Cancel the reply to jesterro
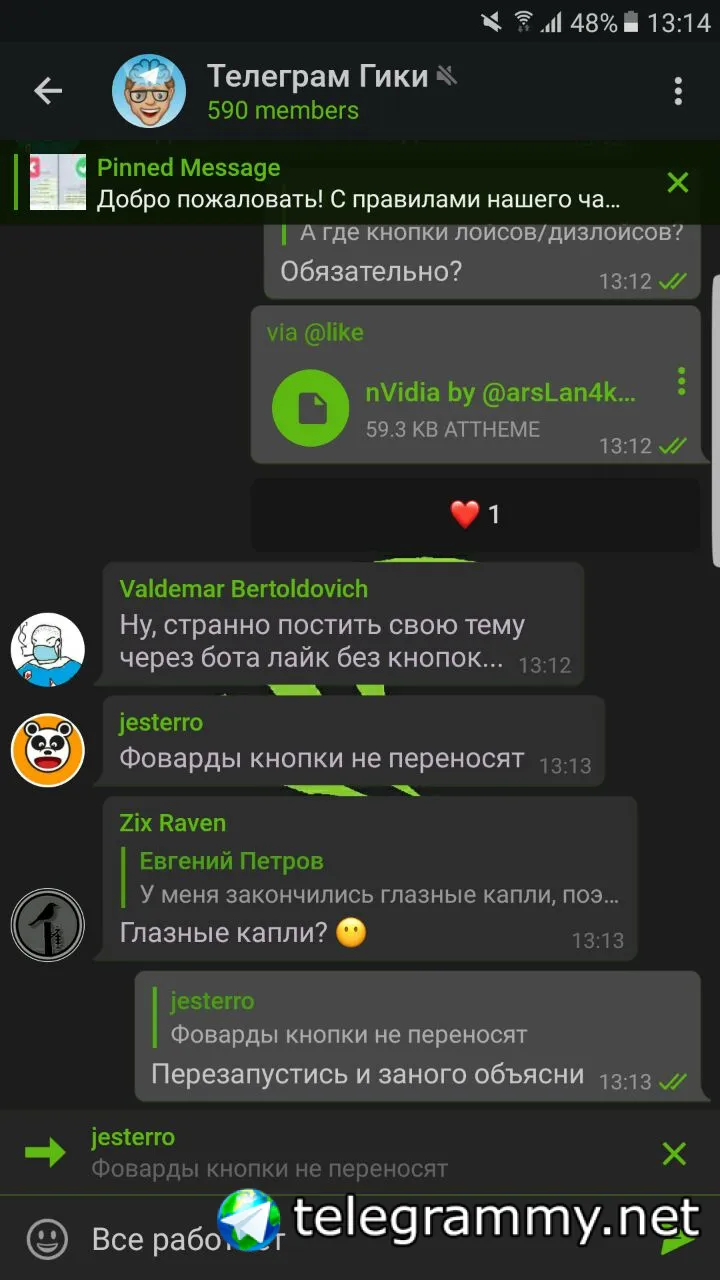The width and height of the screenshot is (720, 1280). [674, 1154]
